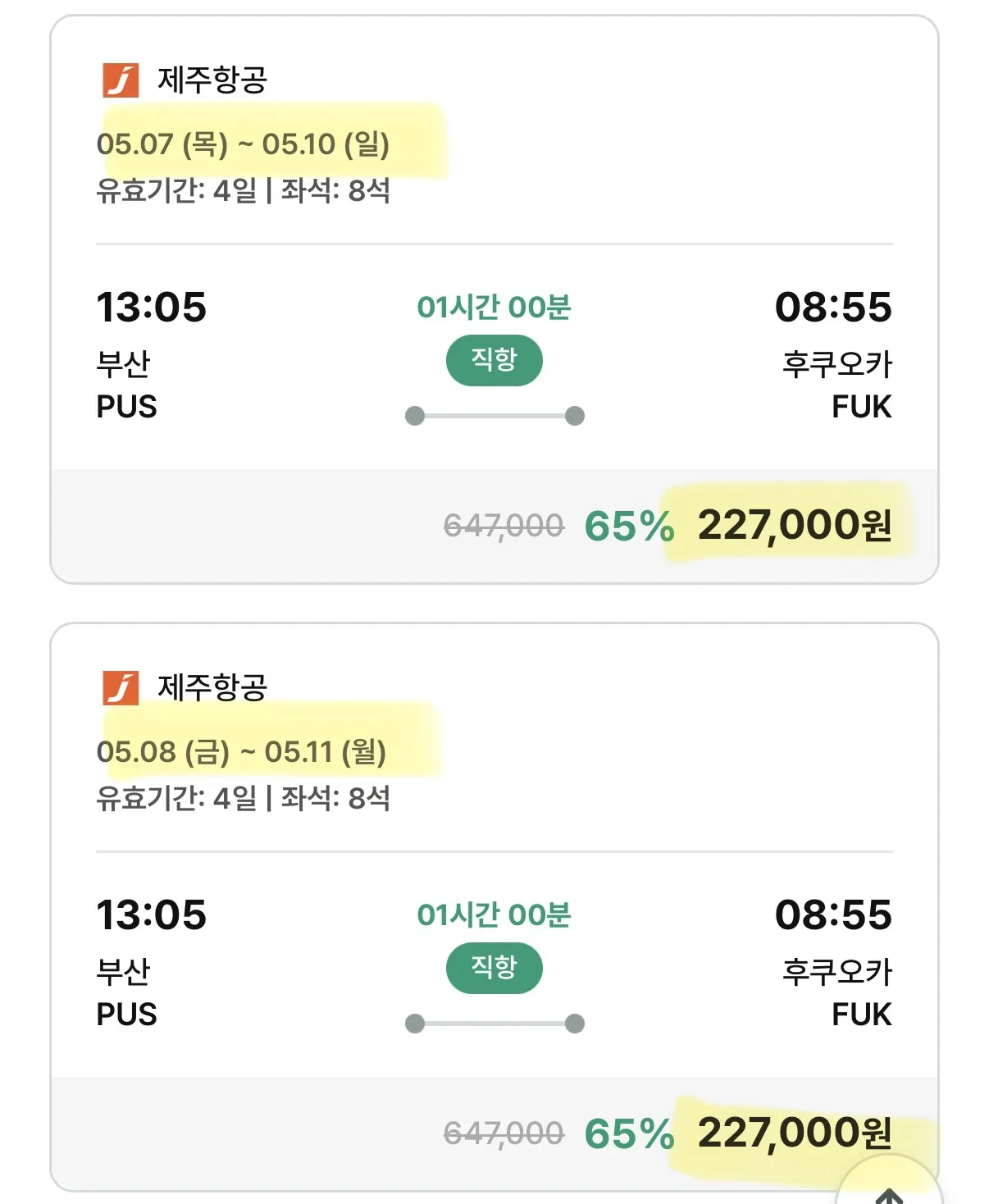
Task: Click the first card's route progress indicator dot
Action: pyautogui.click(x=414, y=414)
